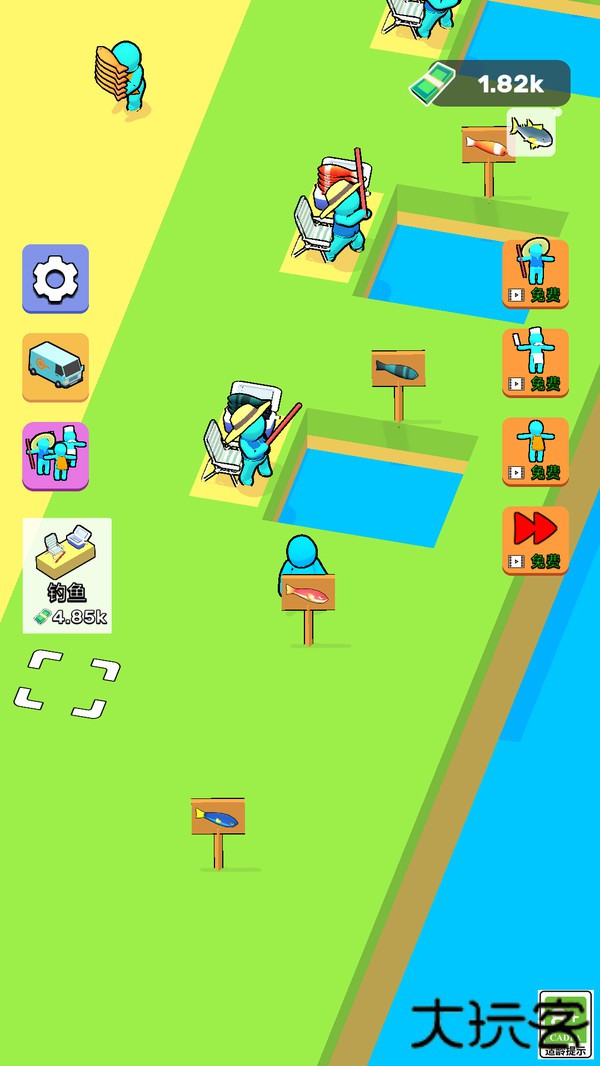Buy the 钓鱼 upgrade for 4.85k
Screen dimensions: 600x1066
tap(67, 575)
